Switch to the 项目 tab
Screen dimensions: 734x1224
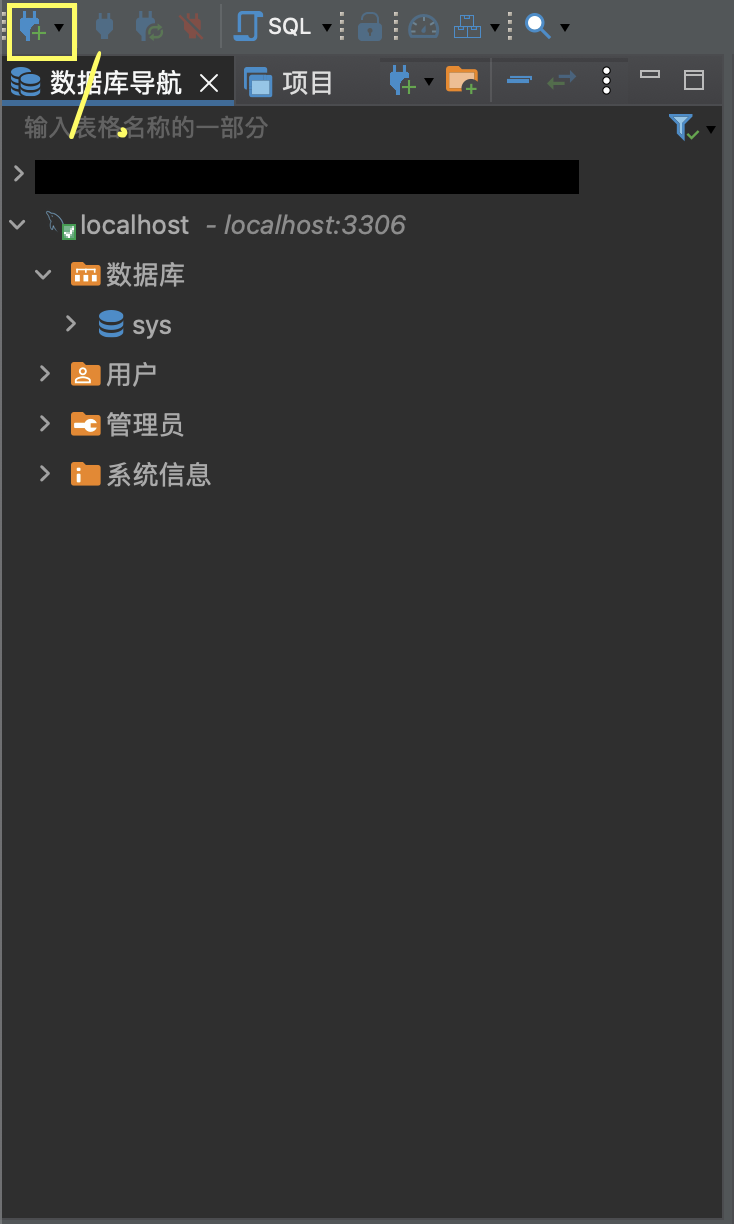pos(290,83)
